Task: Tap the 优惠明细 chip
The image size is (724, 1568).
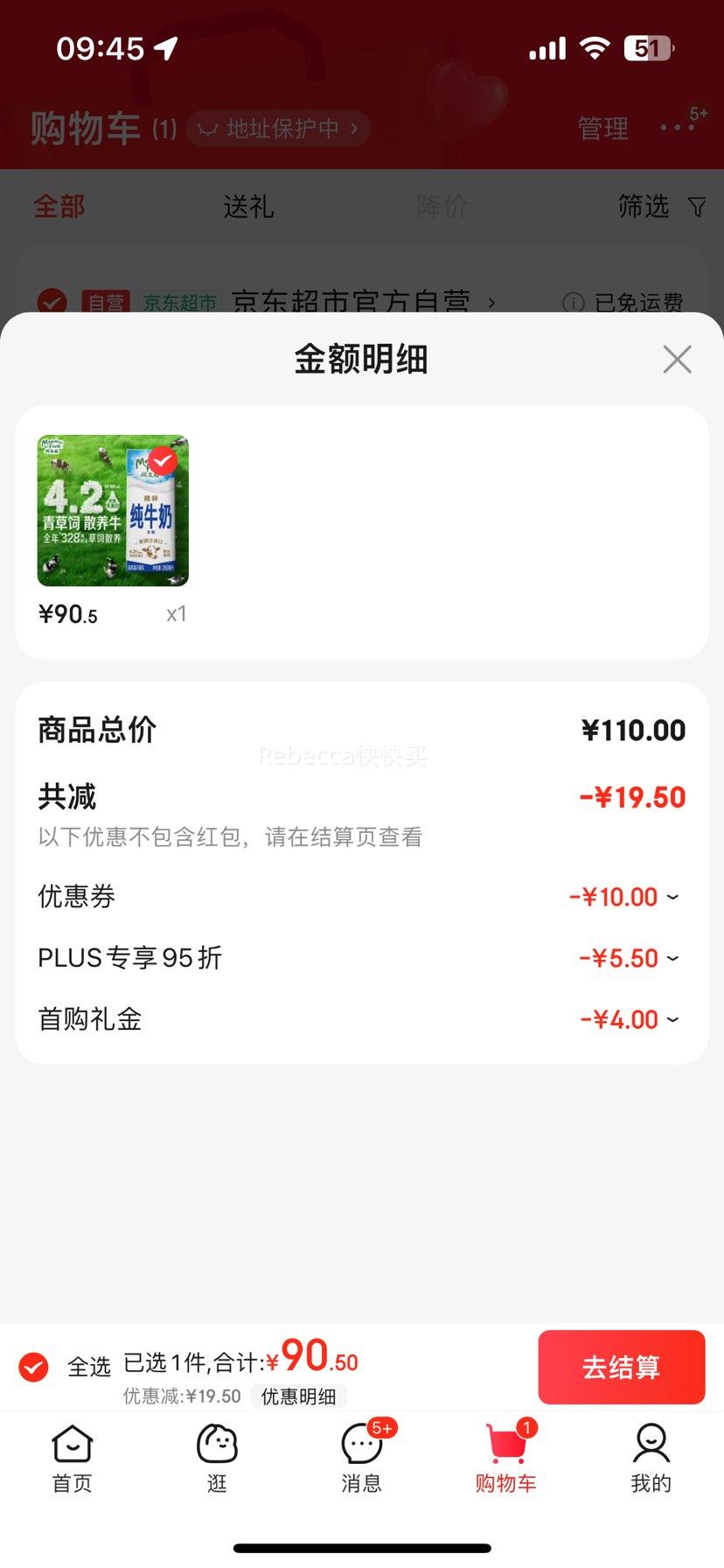Action: pyautogui.click(x=298, y=1396)
